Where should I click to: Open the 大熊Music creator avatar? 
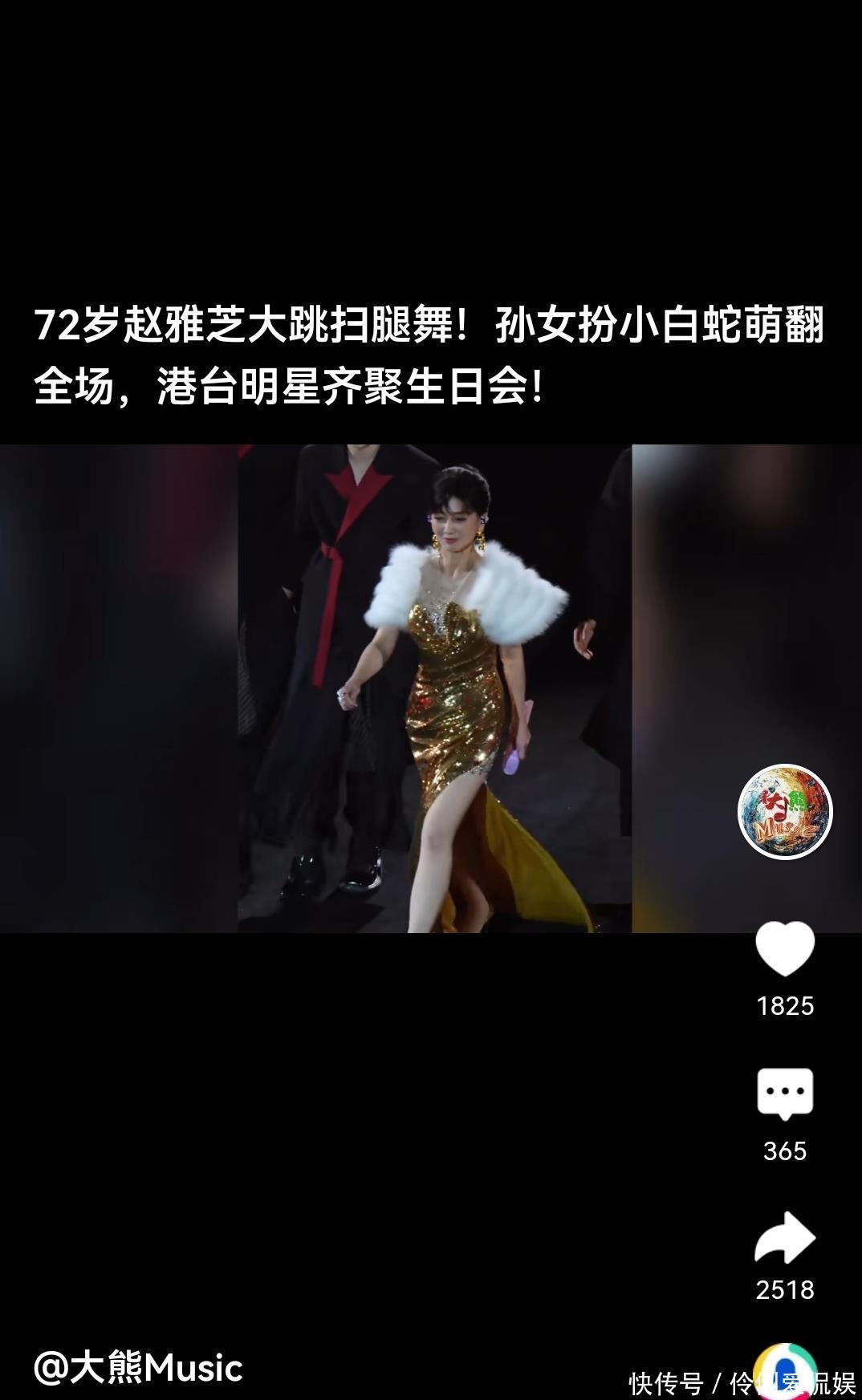[x=785, y=811]
